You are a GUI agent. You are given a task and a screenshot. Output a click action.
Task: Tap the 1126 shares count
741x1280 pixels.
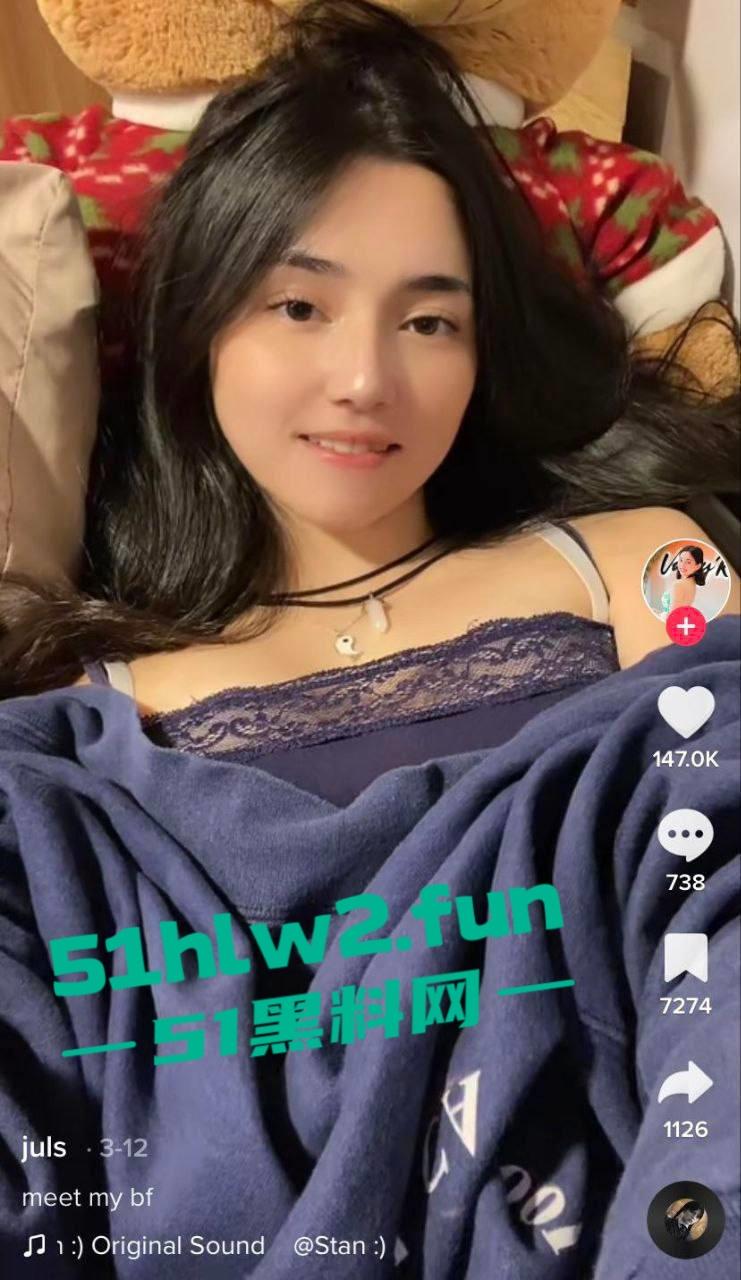[x=684, y=1129]
